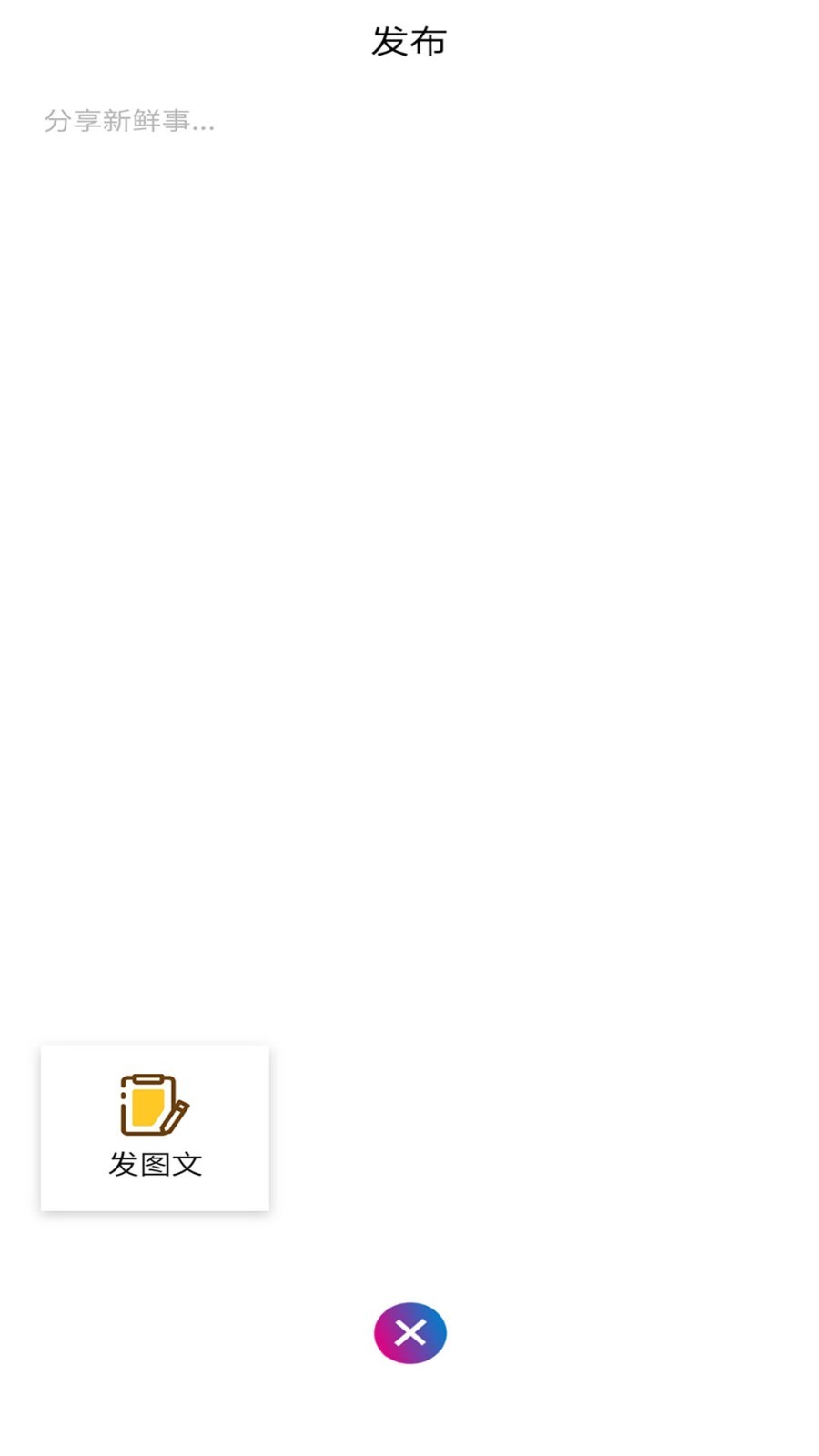Close the publish screen with X

(409, 1333)
